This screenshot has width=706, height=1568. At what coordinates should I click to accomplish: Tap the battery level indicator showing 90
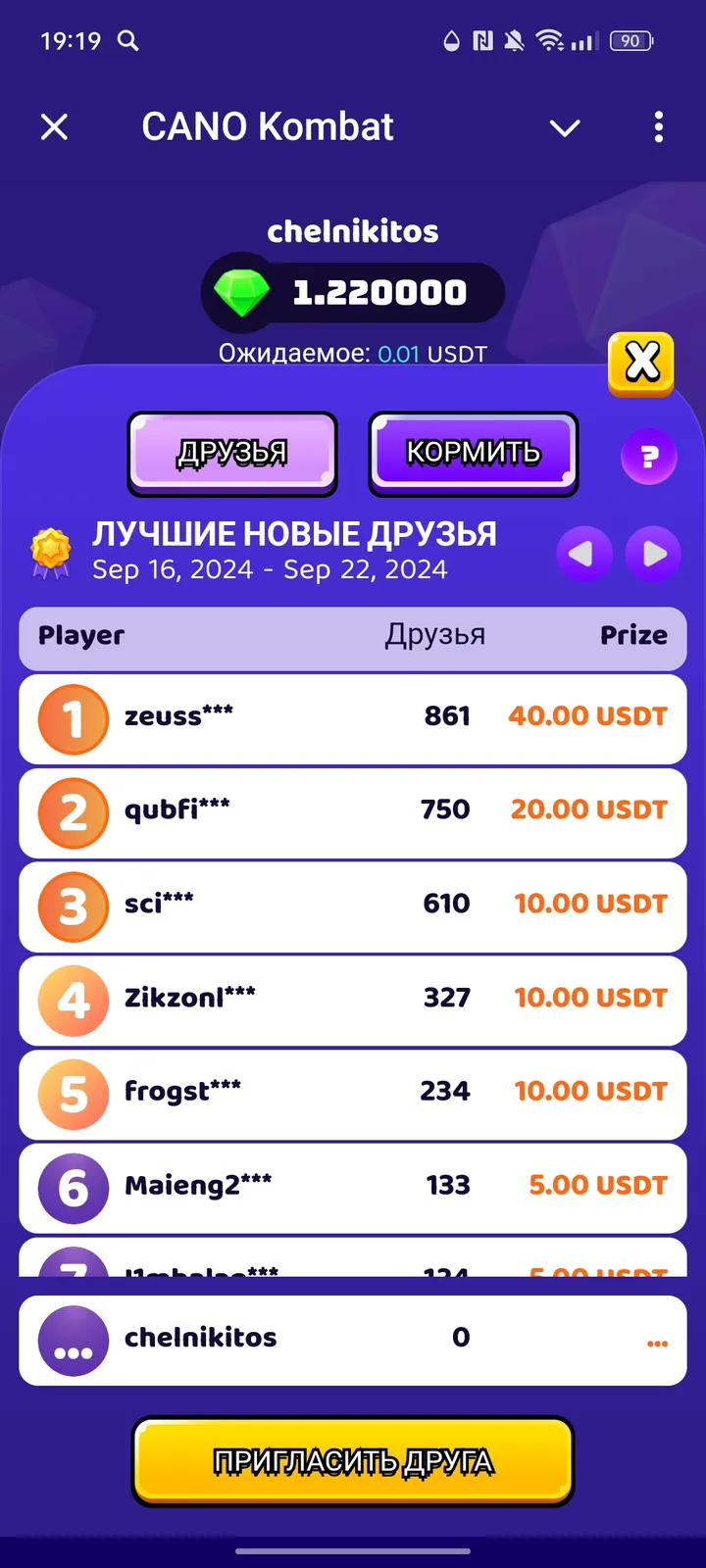click(x=630, y=40)
